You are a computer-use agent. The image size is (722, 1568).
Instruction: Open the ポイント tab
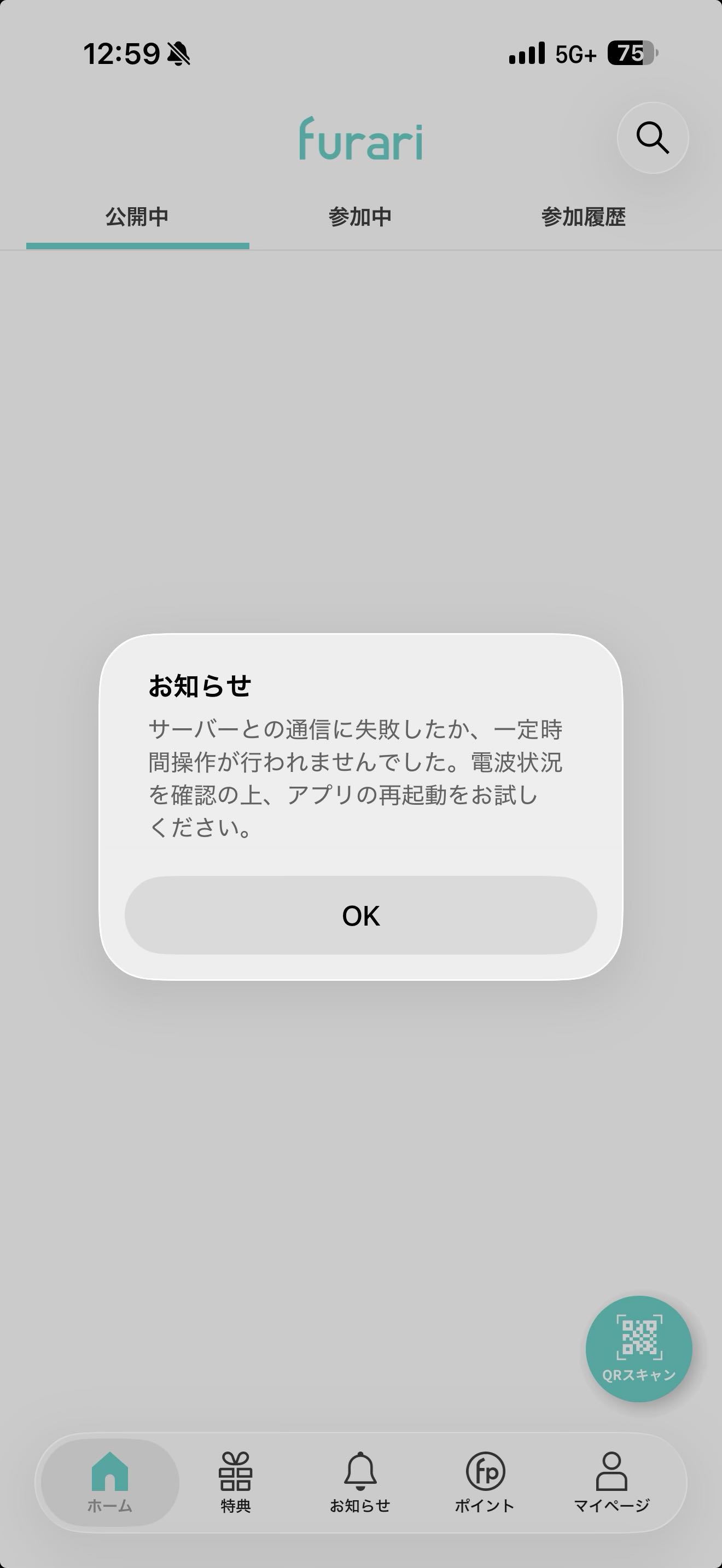pyautogui.click(x=485, y=1482)
